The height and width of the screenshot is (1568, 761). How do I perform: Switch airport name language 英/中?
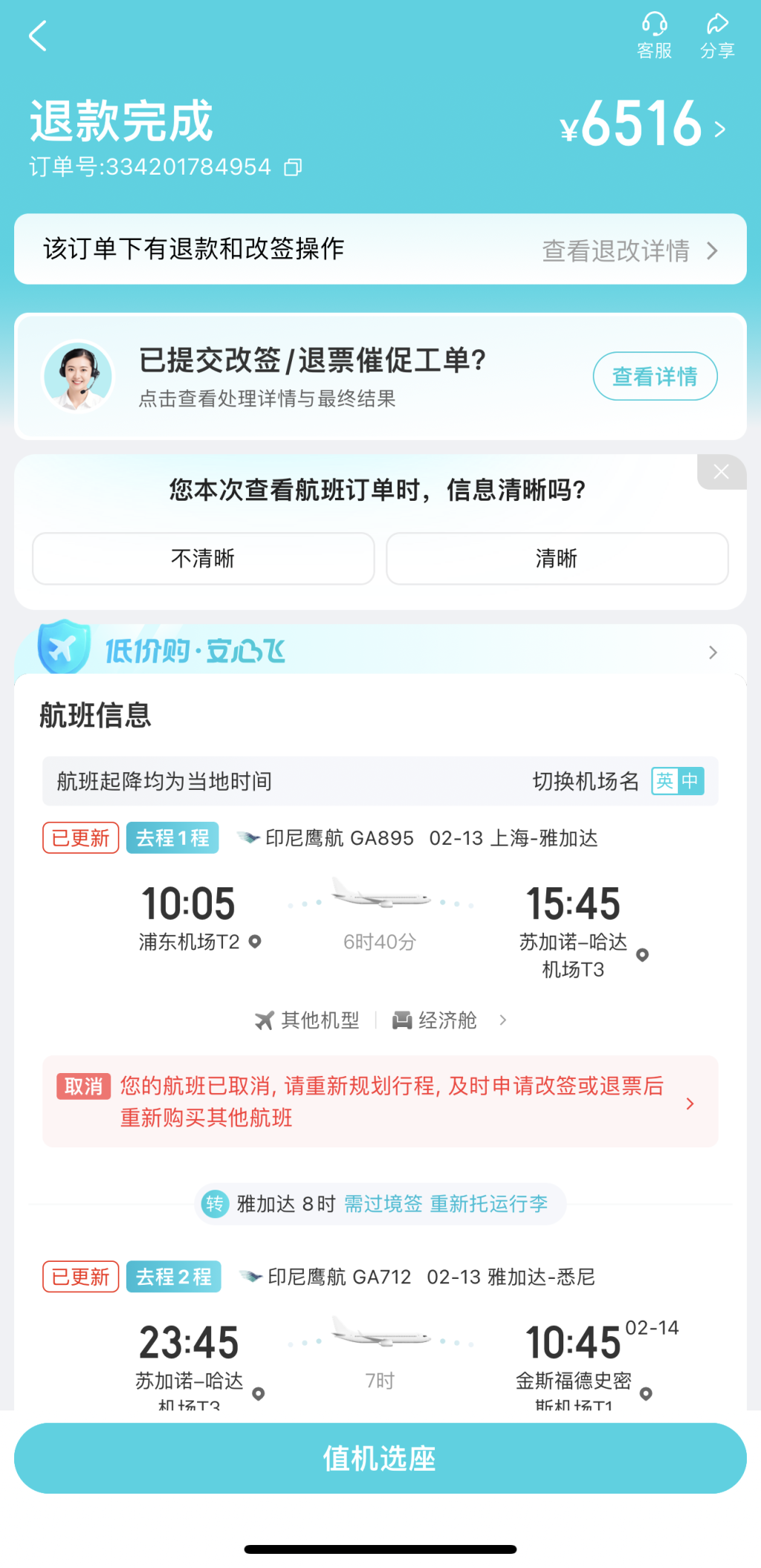[677, 781]
